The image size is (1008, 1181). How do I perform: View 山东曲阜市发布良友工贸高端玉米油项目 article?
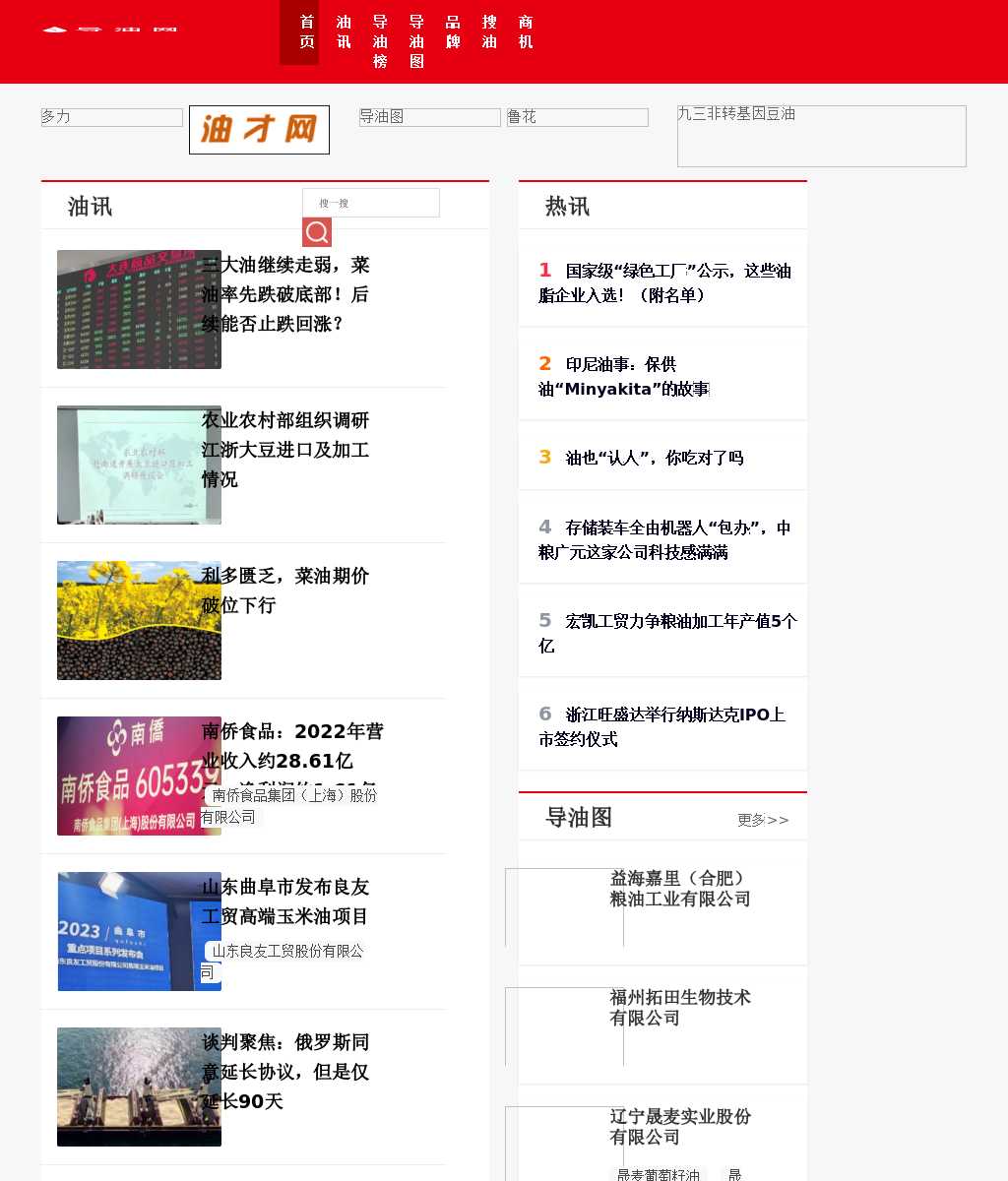pos(285,901)
